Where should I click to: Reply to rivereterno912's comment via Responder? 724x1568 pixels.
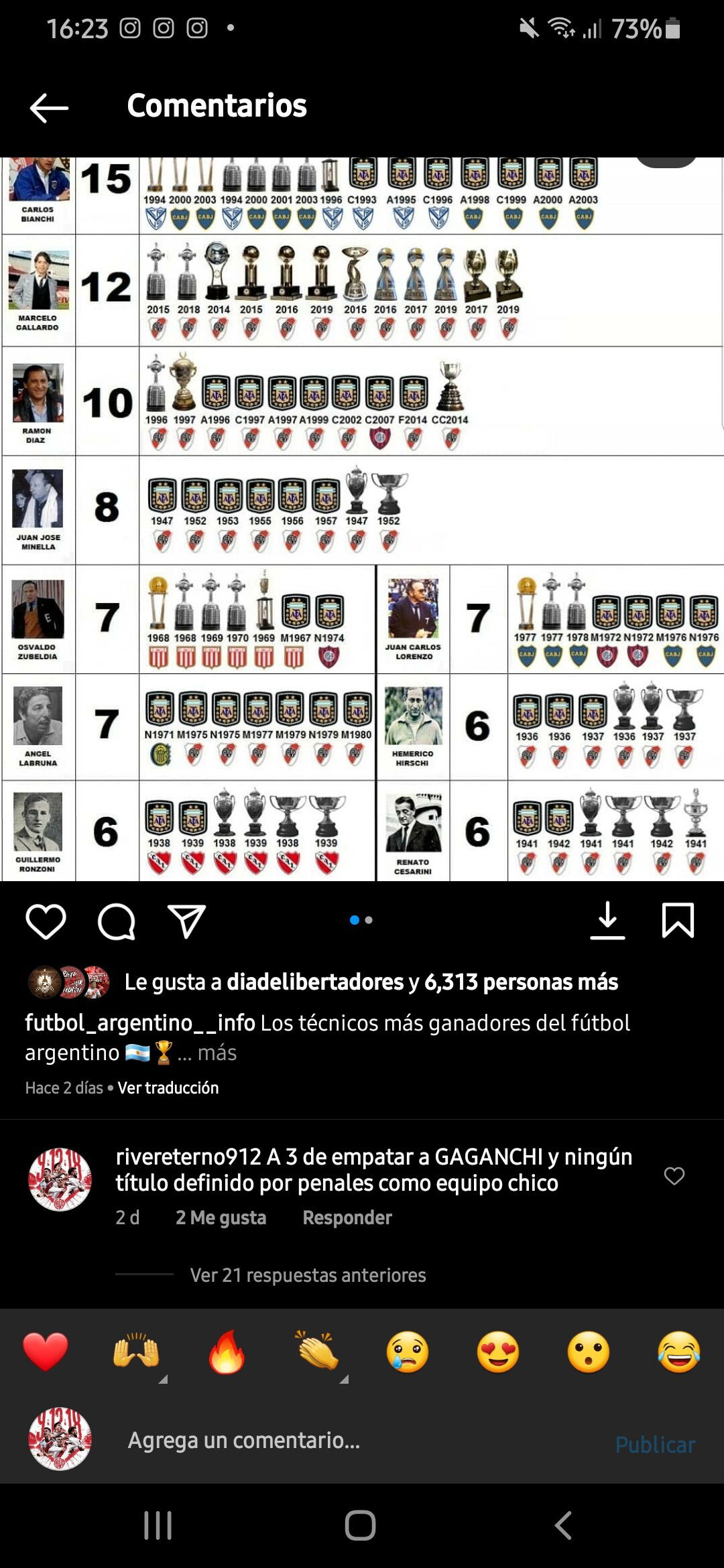coord(347,1218)
